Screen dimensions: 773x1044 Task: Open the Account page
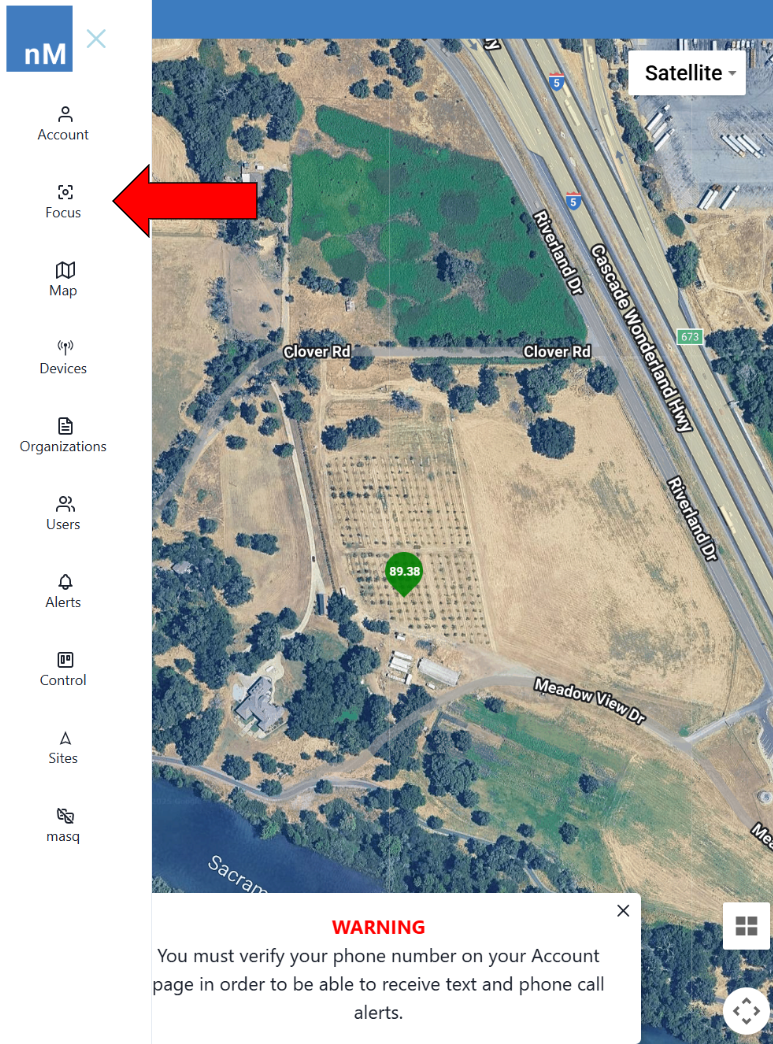[x=64, y=123]
